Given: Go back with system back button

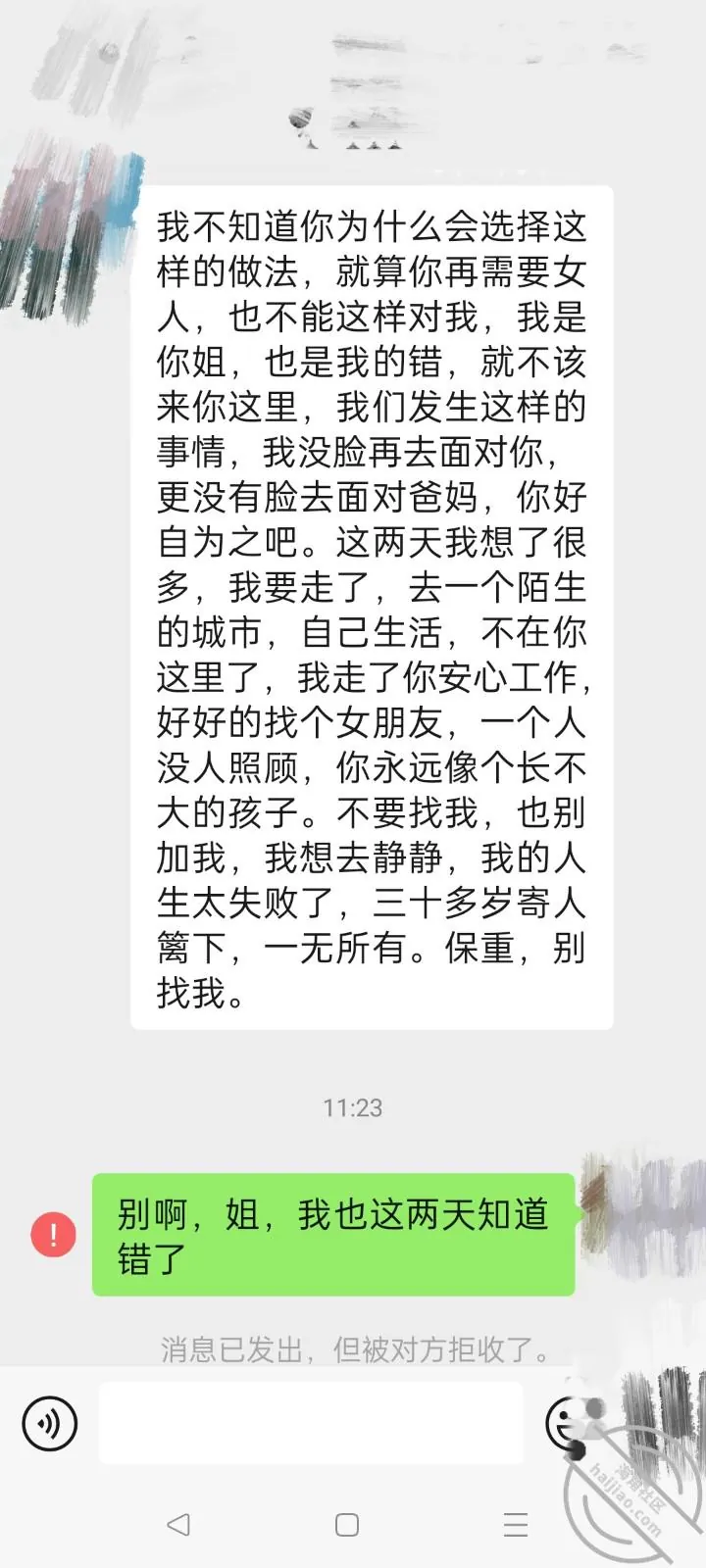Looking at the screenshot, I should [x=178, y=1524].
